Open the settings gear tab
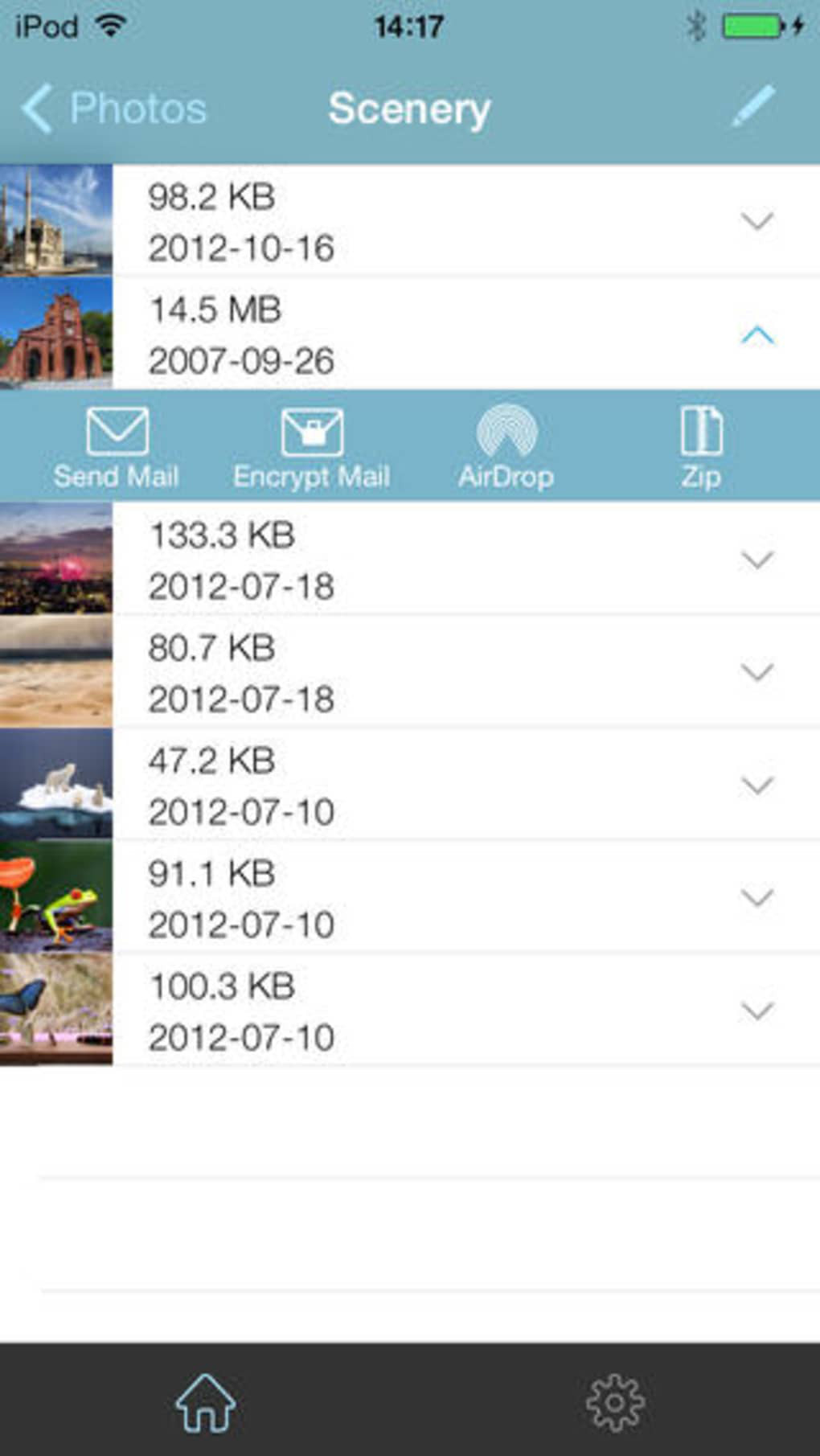This screenshot has width=820, height=1456. pos(615,1402)
